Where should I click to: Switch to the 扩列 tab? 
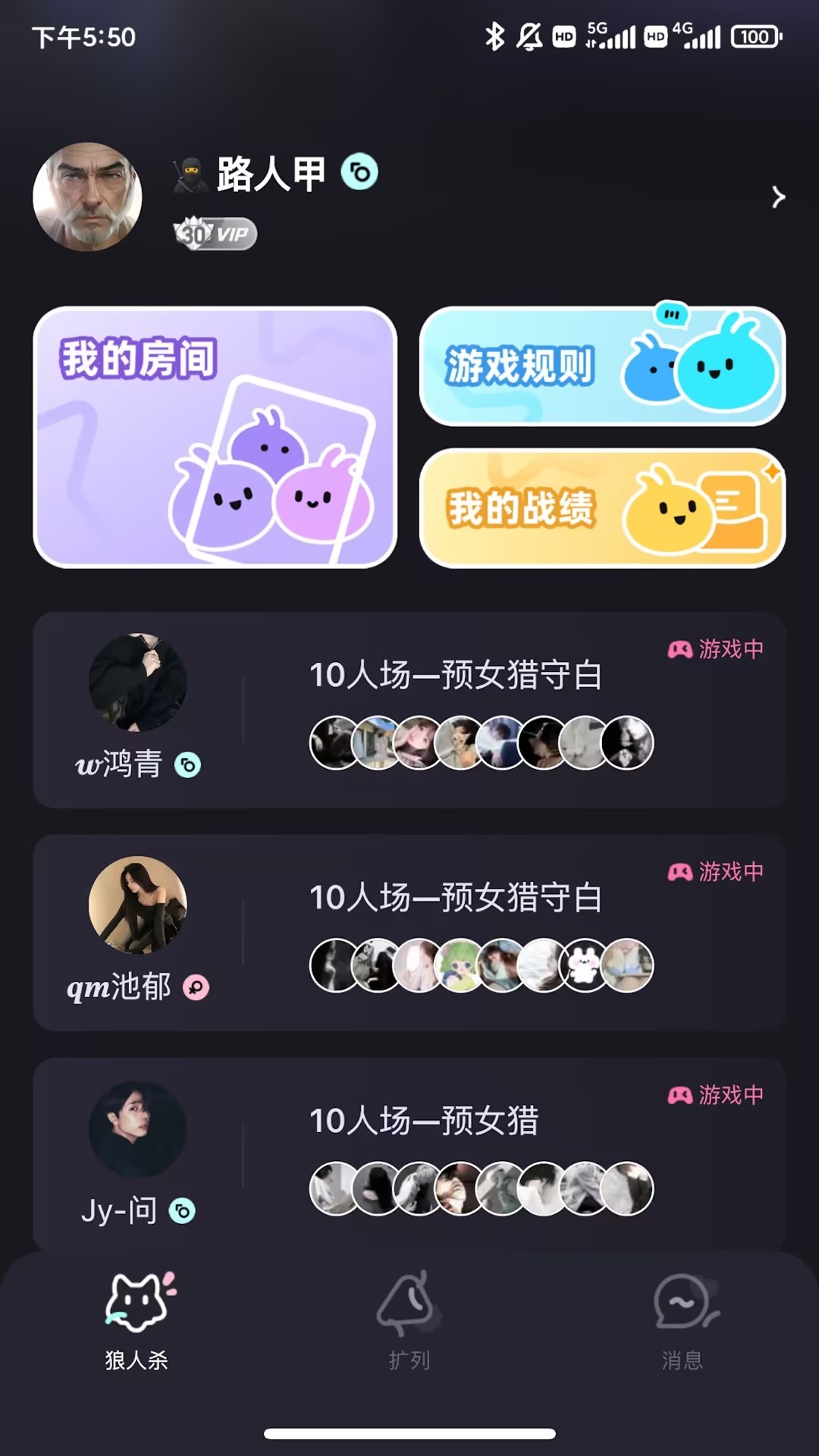pos(409,1321)
